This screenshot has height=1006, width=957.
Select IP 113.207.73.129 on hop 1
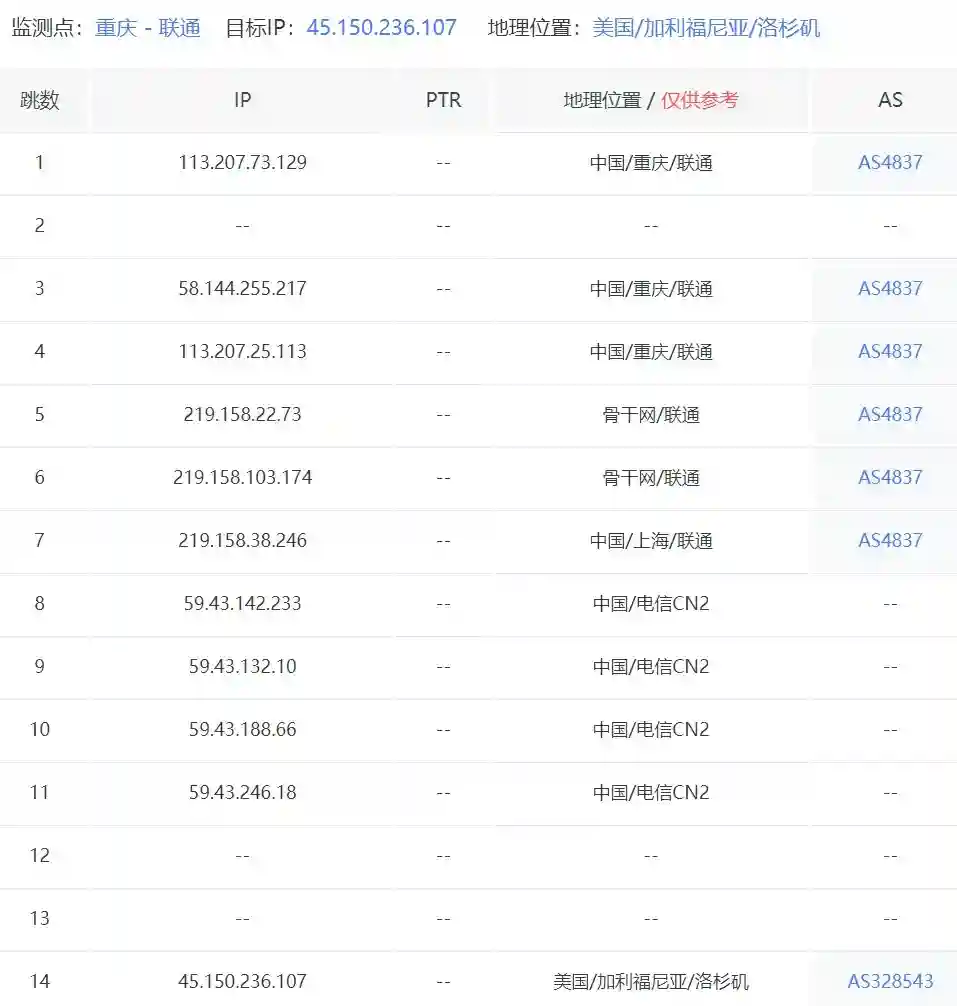(241, 163)
